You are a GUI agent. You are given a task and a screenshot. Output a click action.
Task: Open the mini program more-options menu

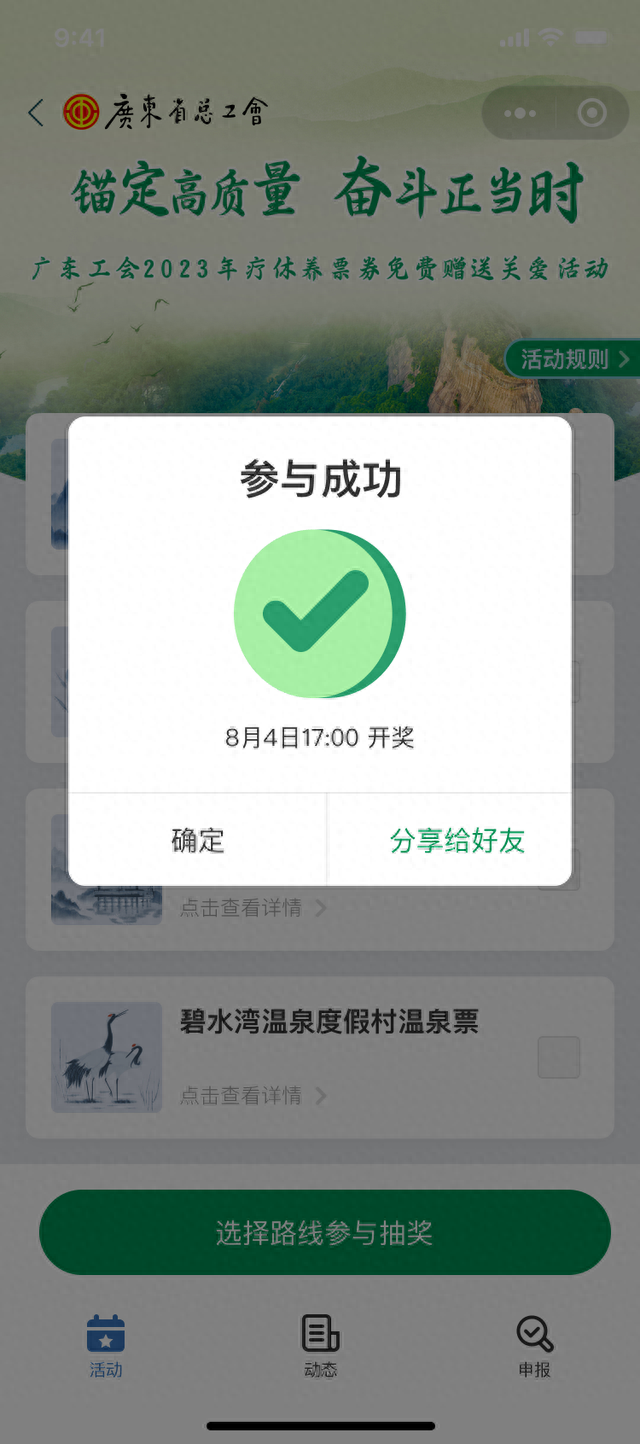click(x=520, y=113)
